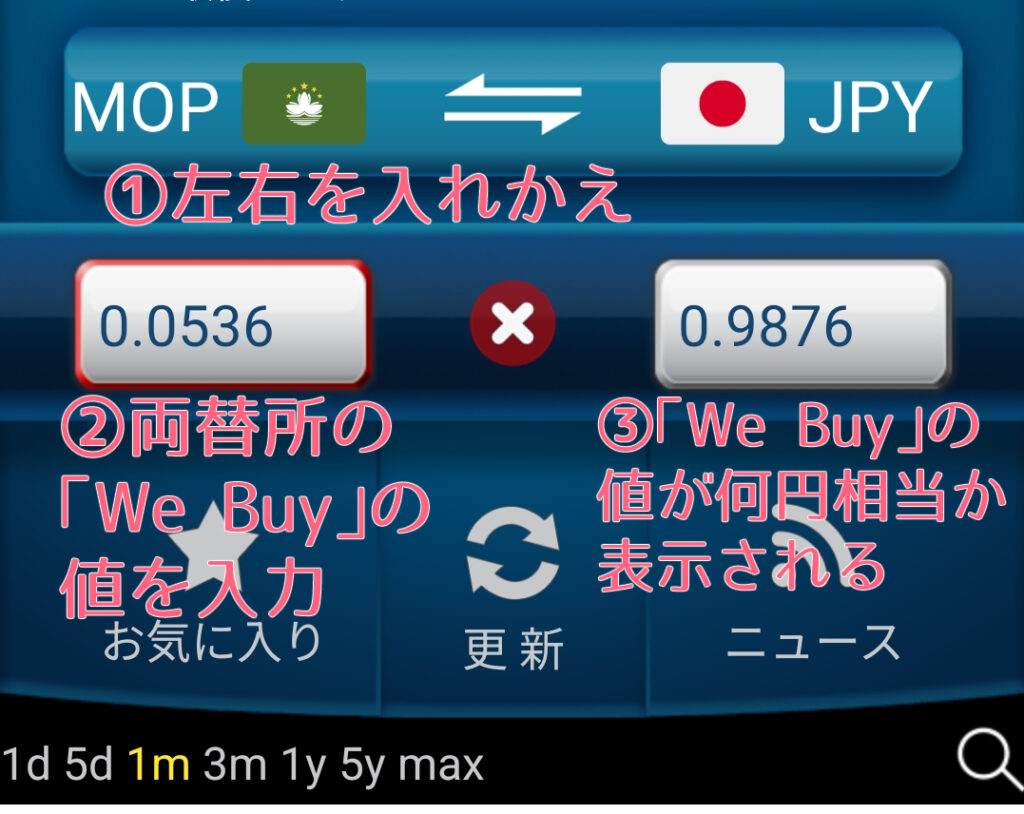Clear the amounts with the red X

pos(512,323)
